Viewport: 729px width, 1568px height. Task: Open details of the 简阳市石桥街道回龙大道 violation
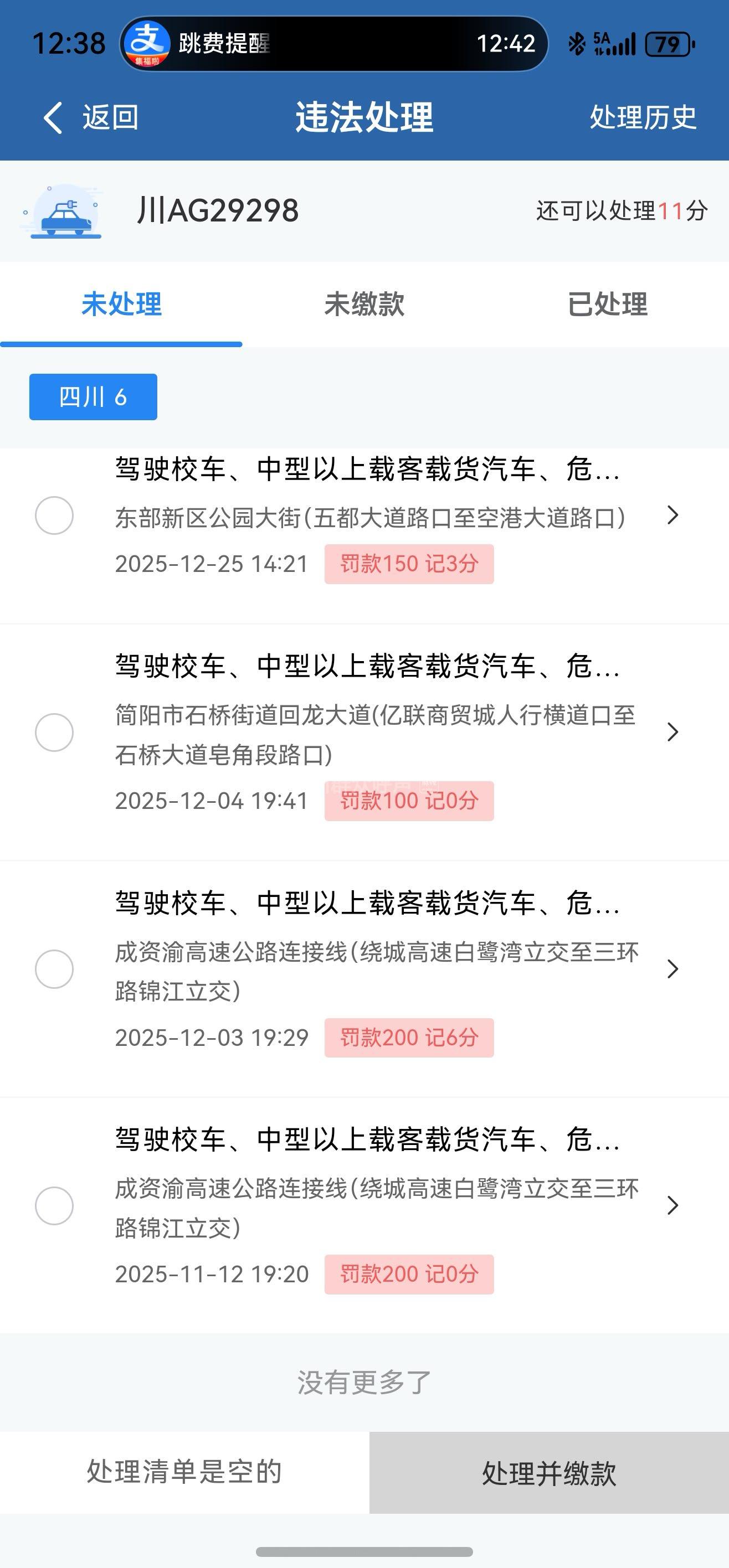[x=672, y=733]
